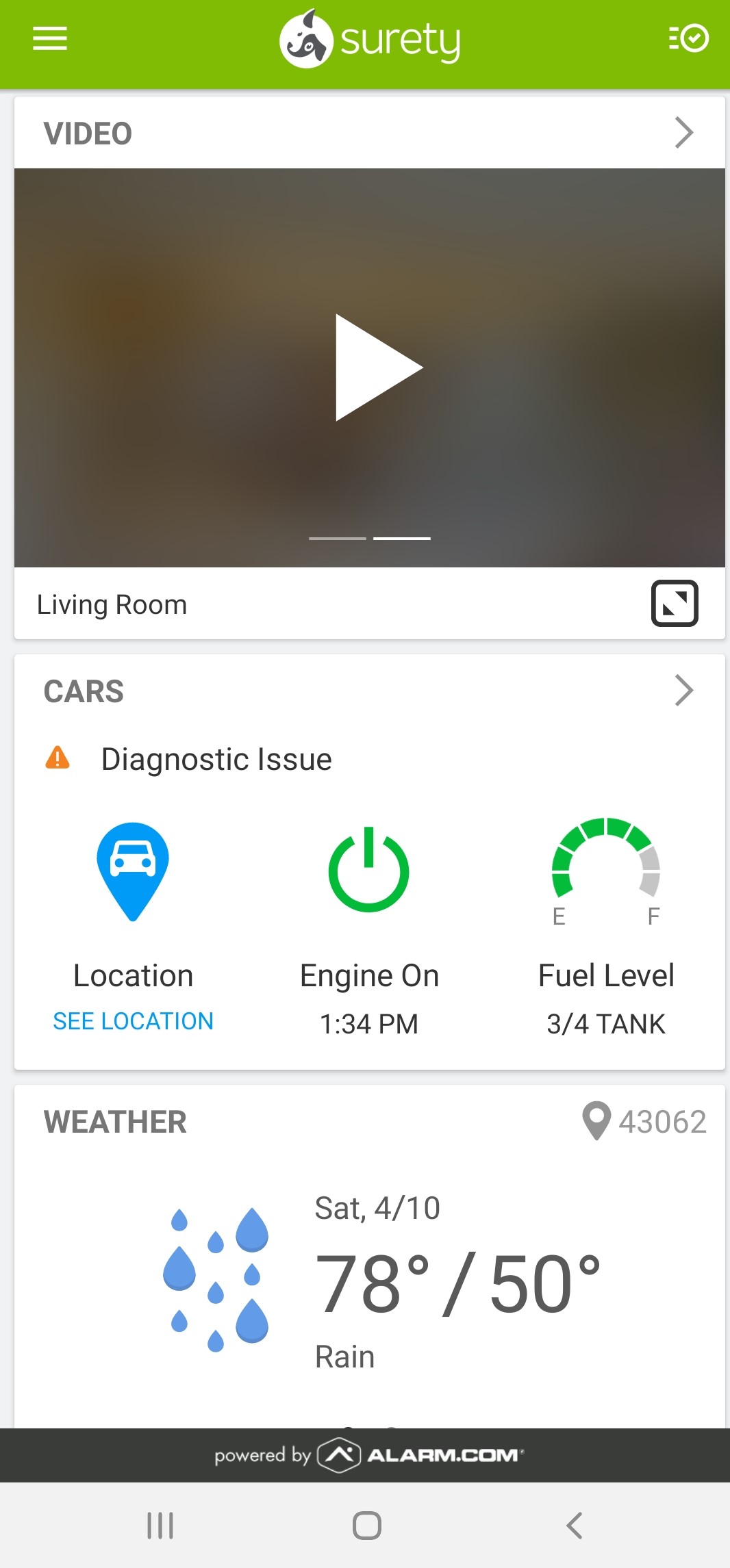Open the hamburger drawer menu
730x1568 pixels.
(50, 38)
